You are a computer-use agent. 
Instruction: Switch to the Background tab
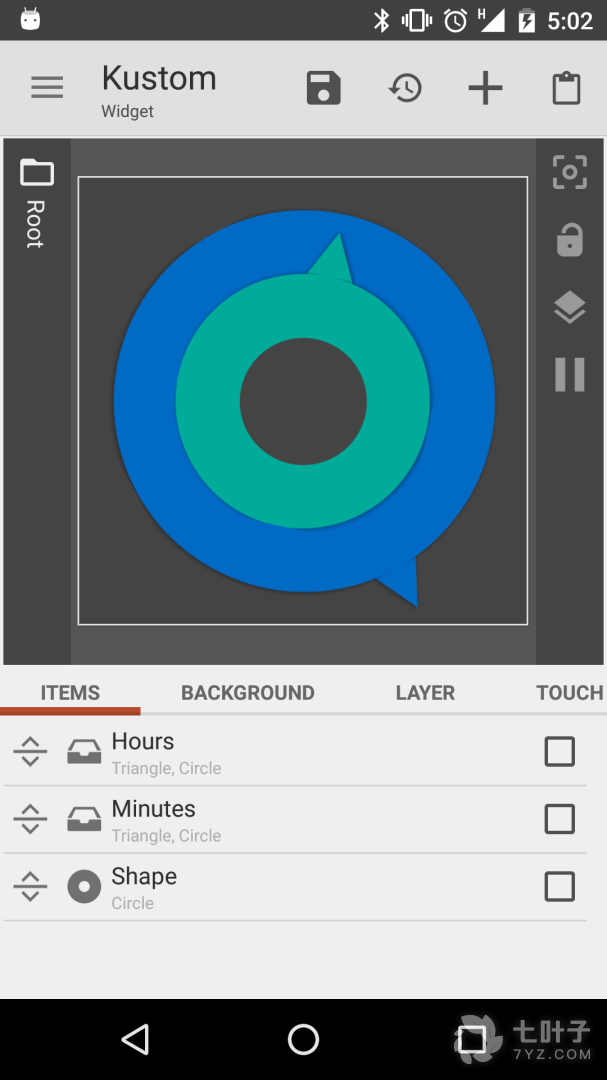[x=247, y=692]
